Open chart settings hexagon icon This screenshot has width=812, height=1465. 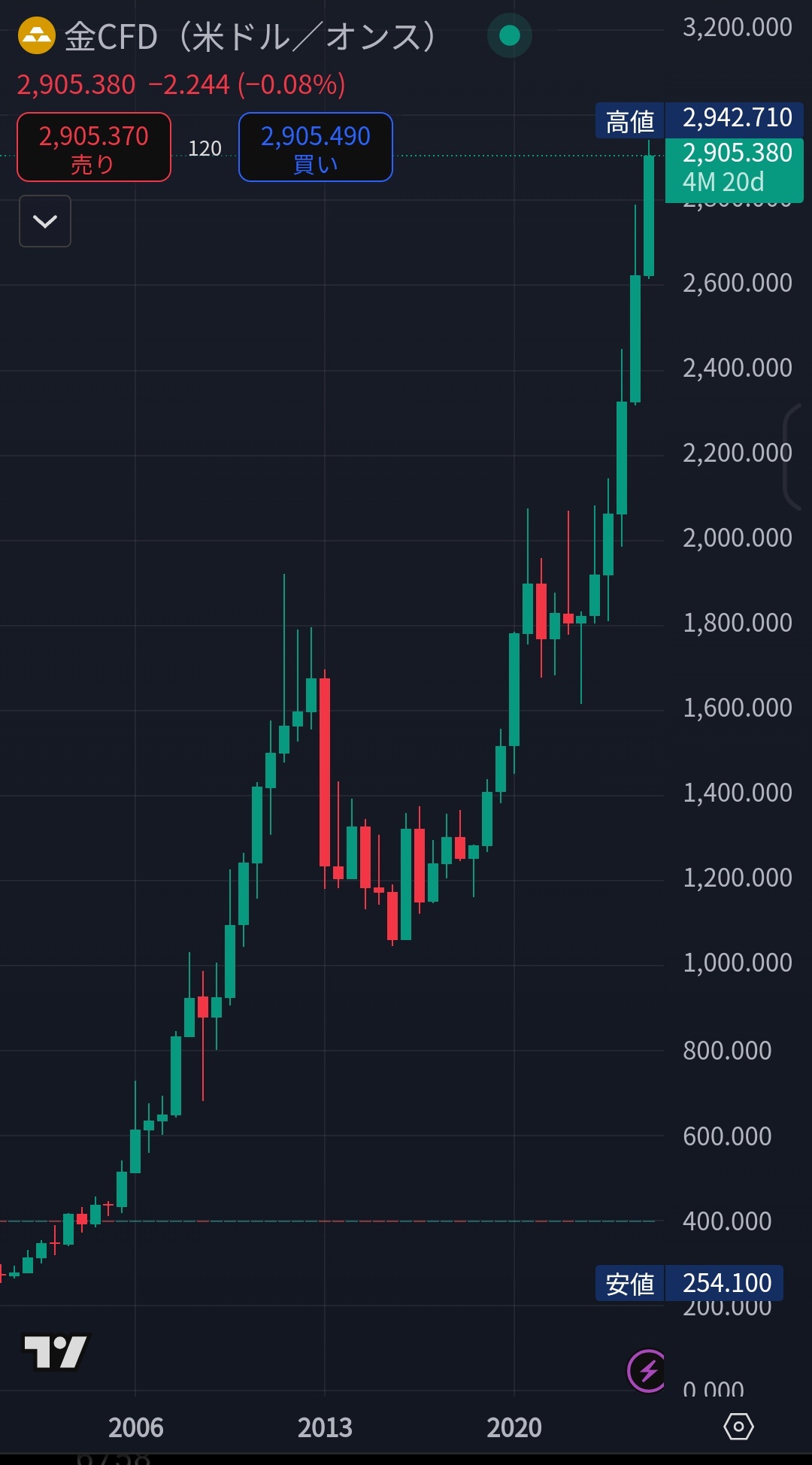(x=738, y=1427)
